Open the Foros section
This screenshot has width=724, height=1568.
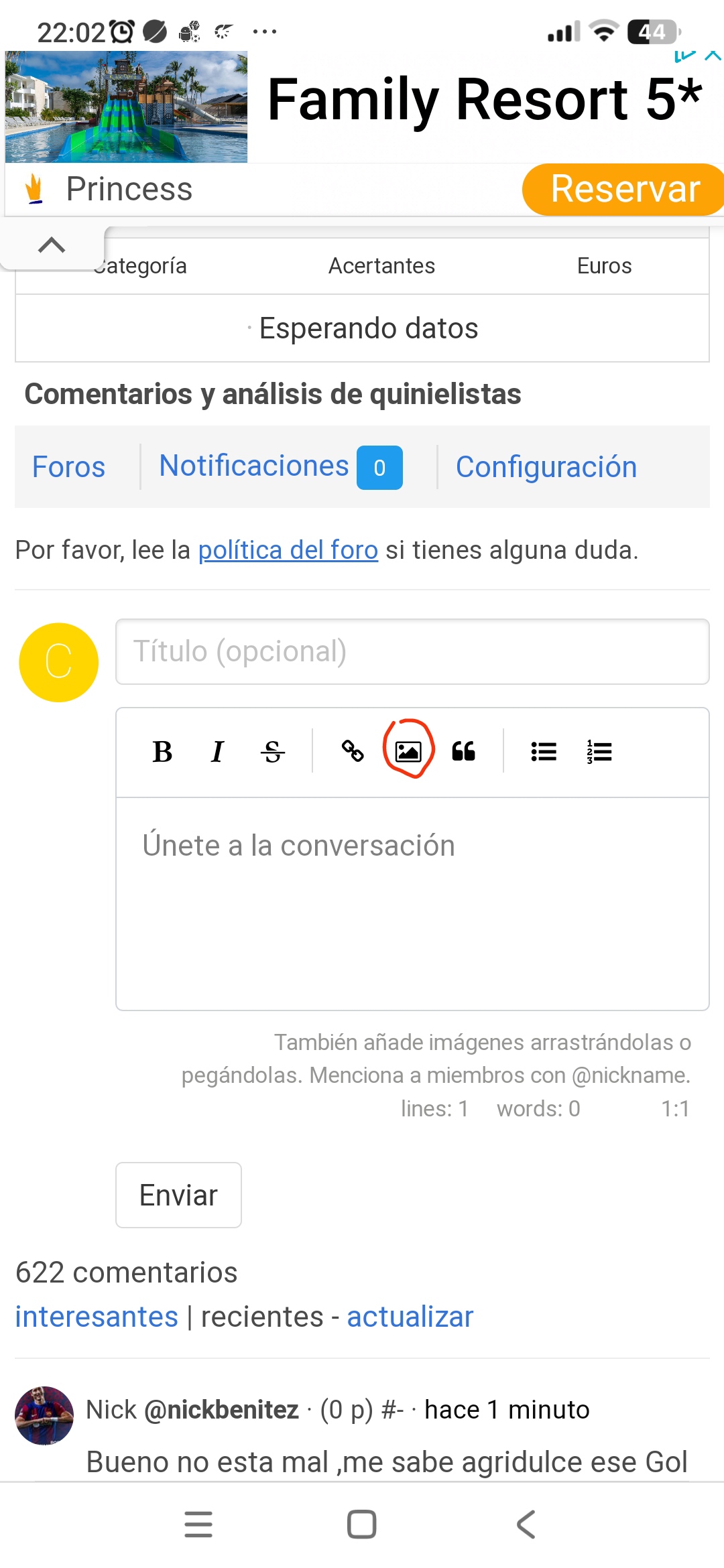pos(69,467)
